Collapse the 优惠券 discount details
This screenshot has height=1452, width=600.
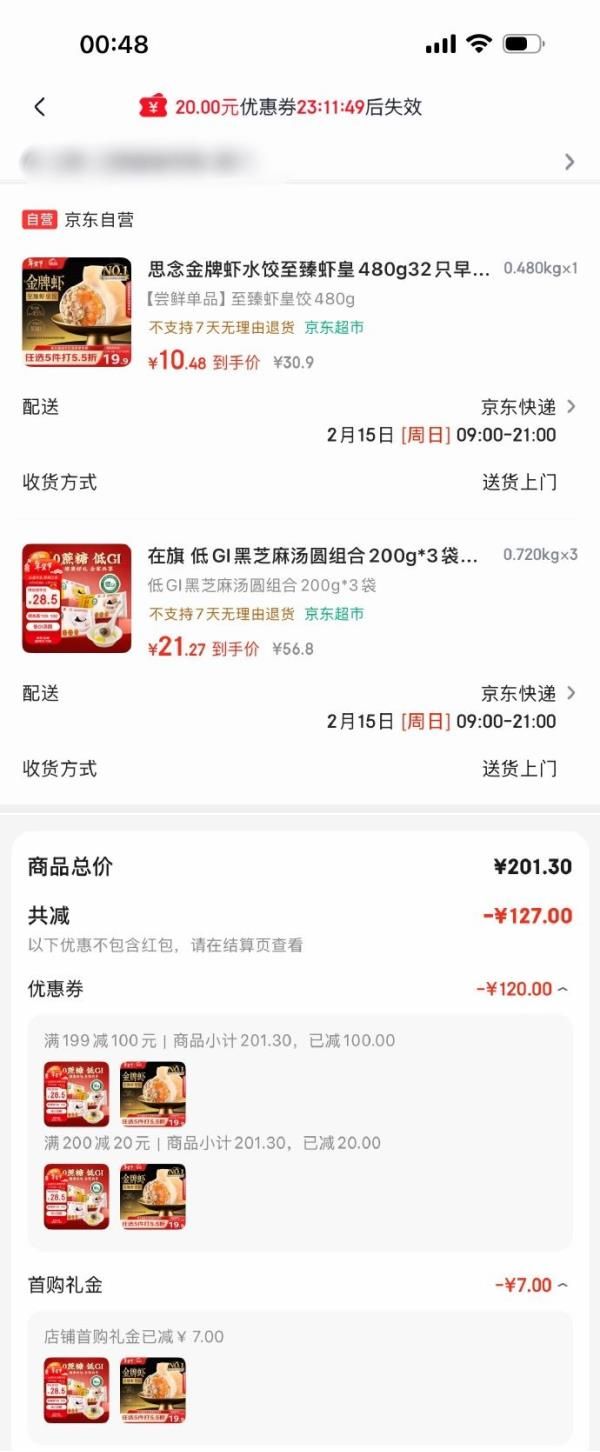tap(522, 989)
